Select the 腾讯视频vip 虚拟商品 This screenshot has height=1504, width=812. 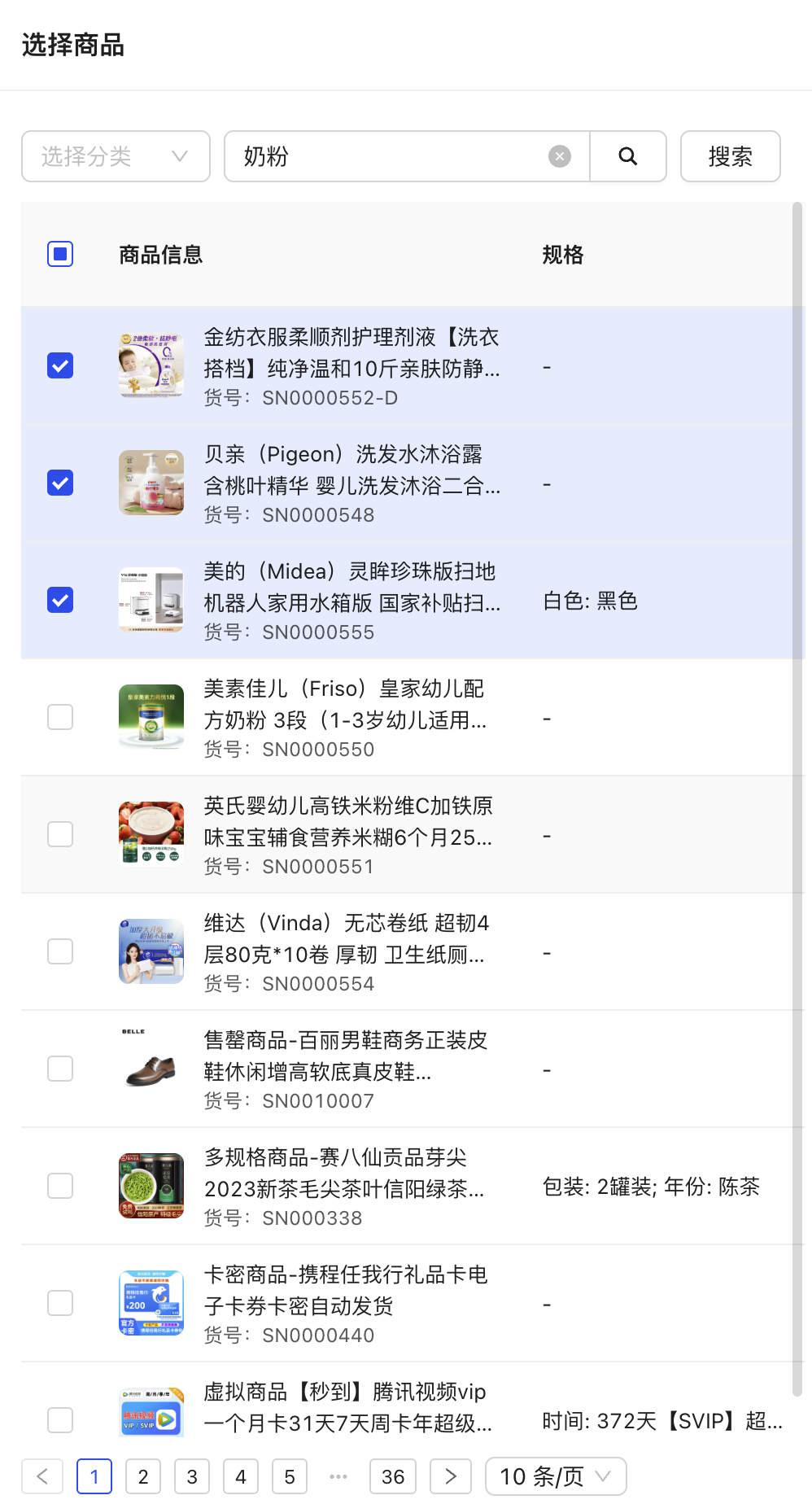[60, 1420]
